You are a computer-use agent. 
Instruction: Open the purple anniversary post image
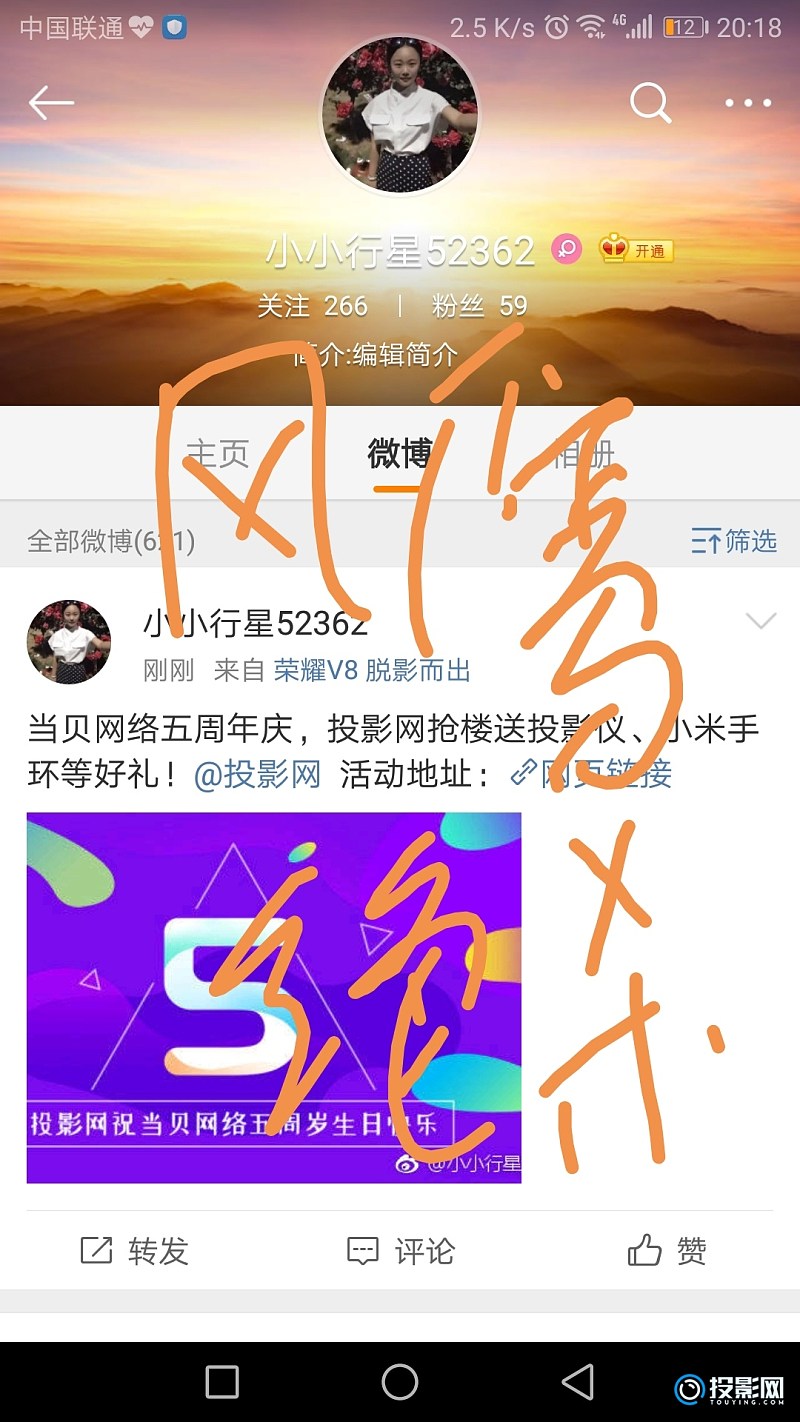click(x=274, y=997)
